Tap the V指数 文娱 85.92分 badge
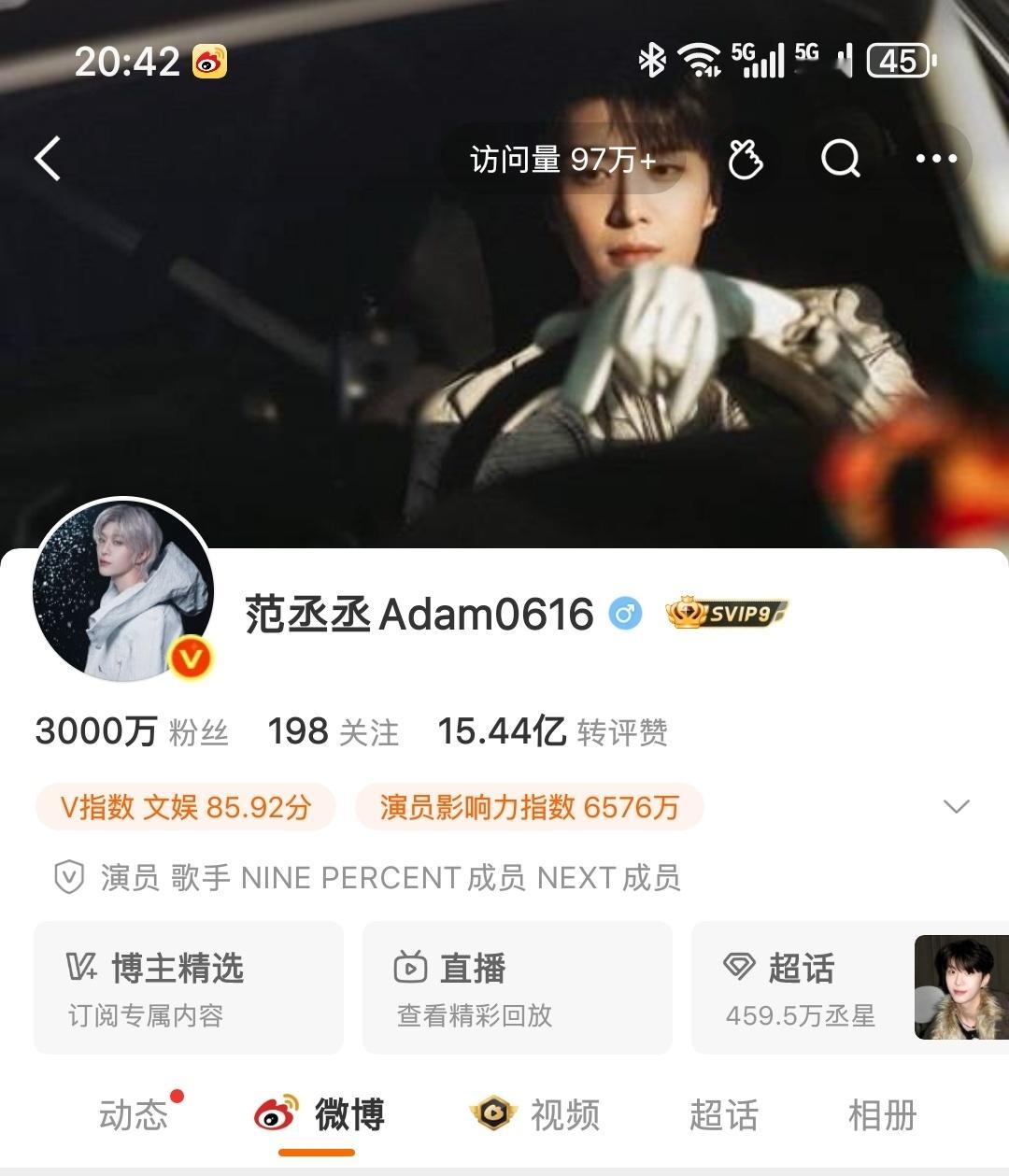The image size is (1009, 1176). pos(184,805)
